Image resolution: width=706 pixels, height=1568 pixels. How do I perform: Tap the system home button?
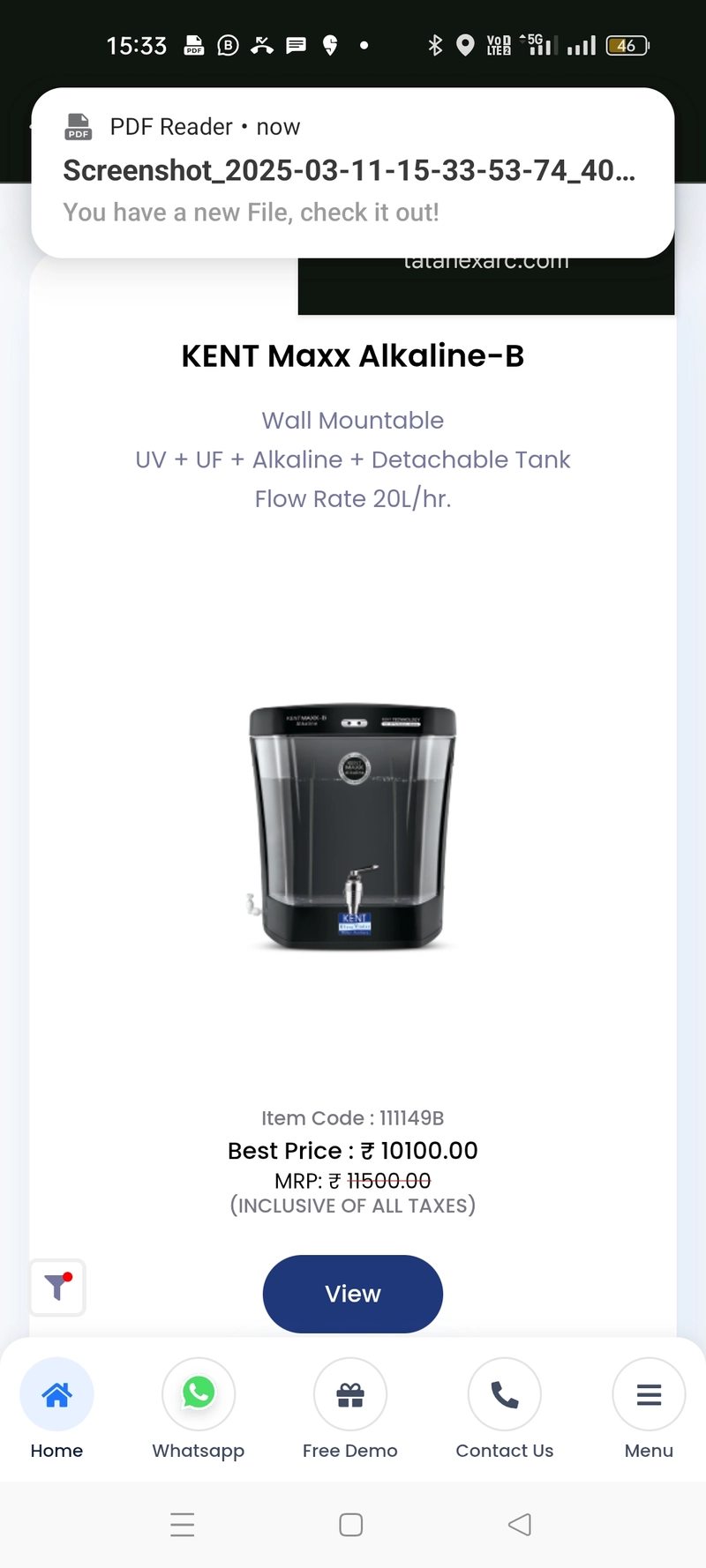click(x=351, y=1525)
